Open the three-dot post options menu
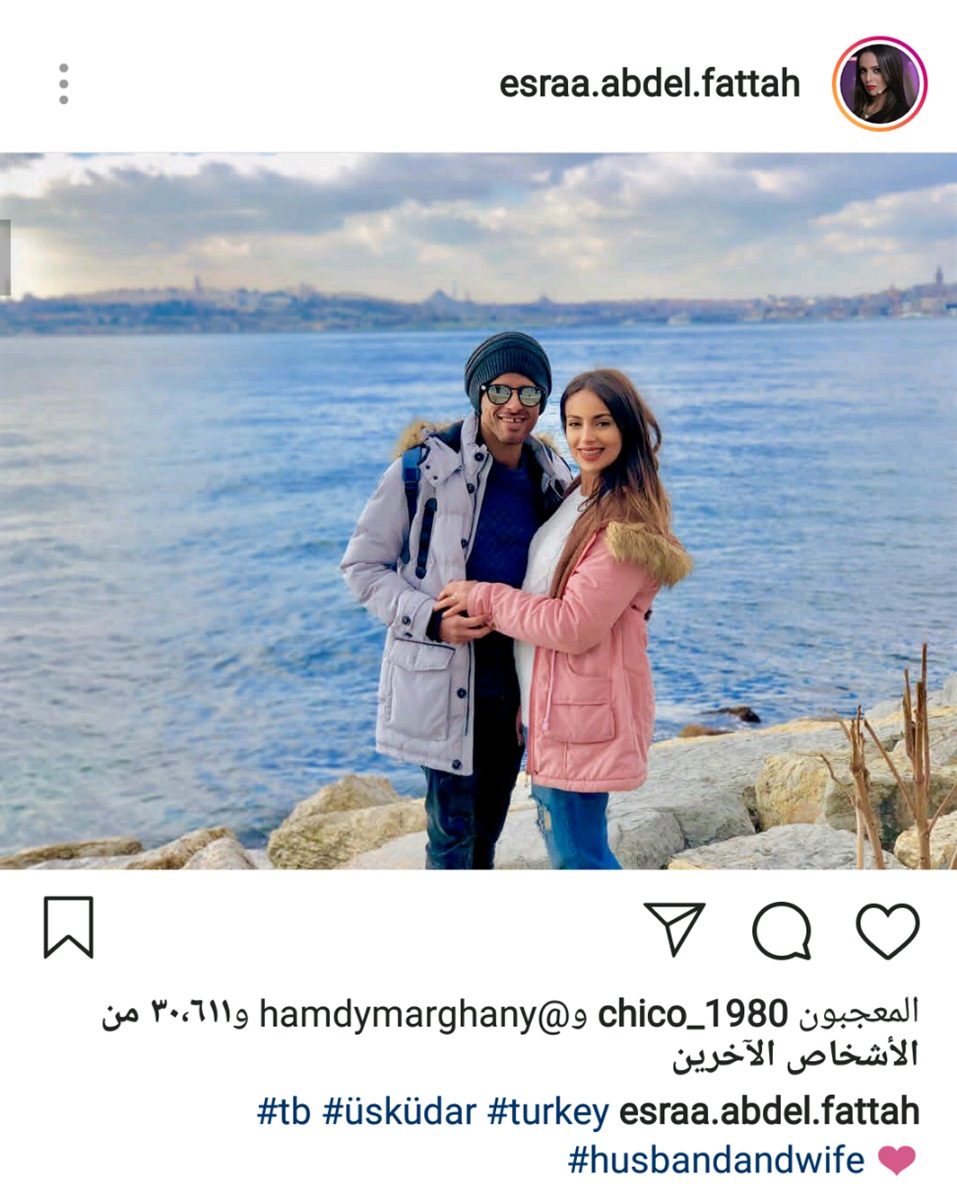957x1200 pixels. (x=64, y=84)
